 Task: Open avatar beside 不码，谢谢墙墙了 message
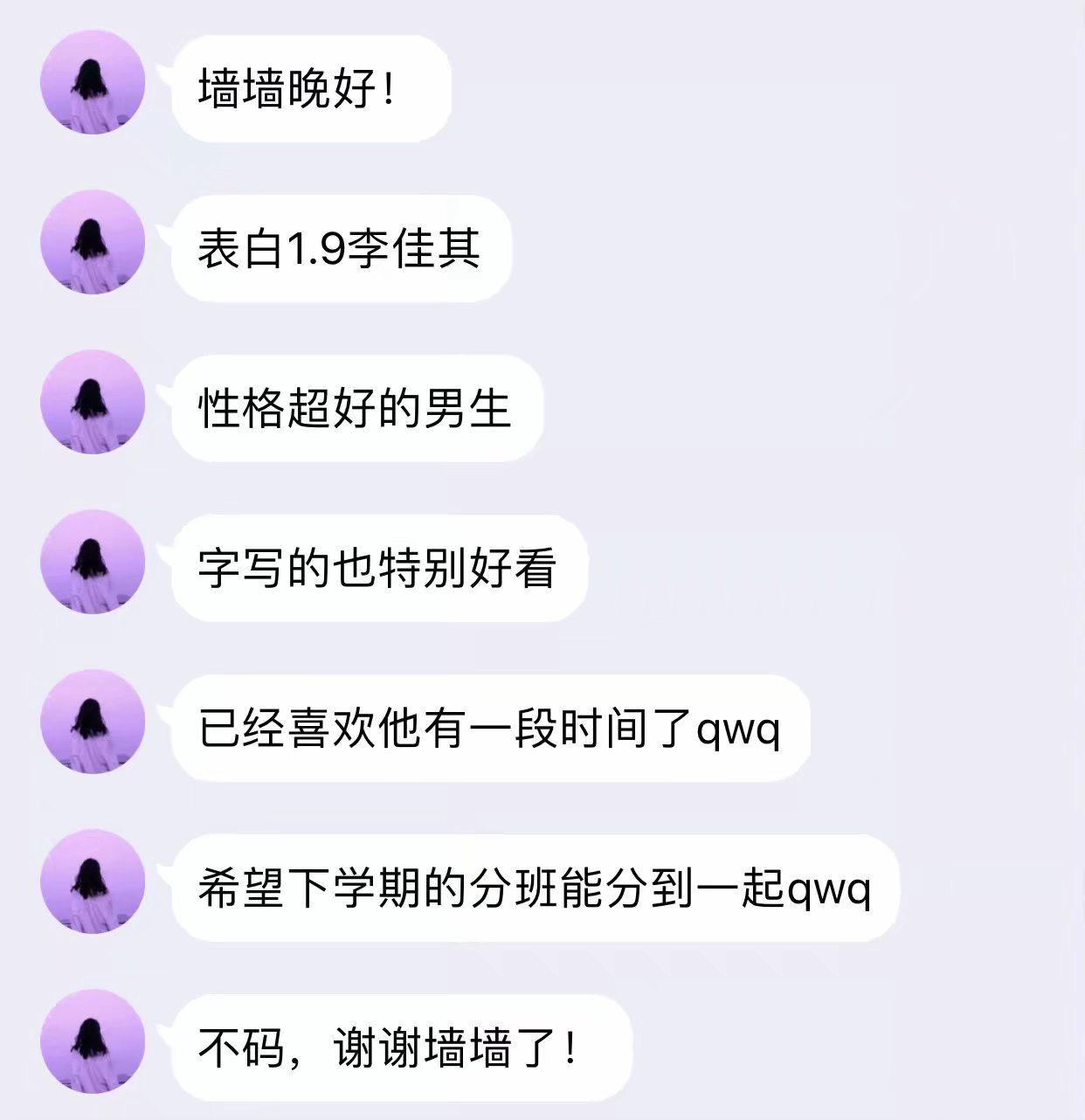click(x=93, y=1041)
